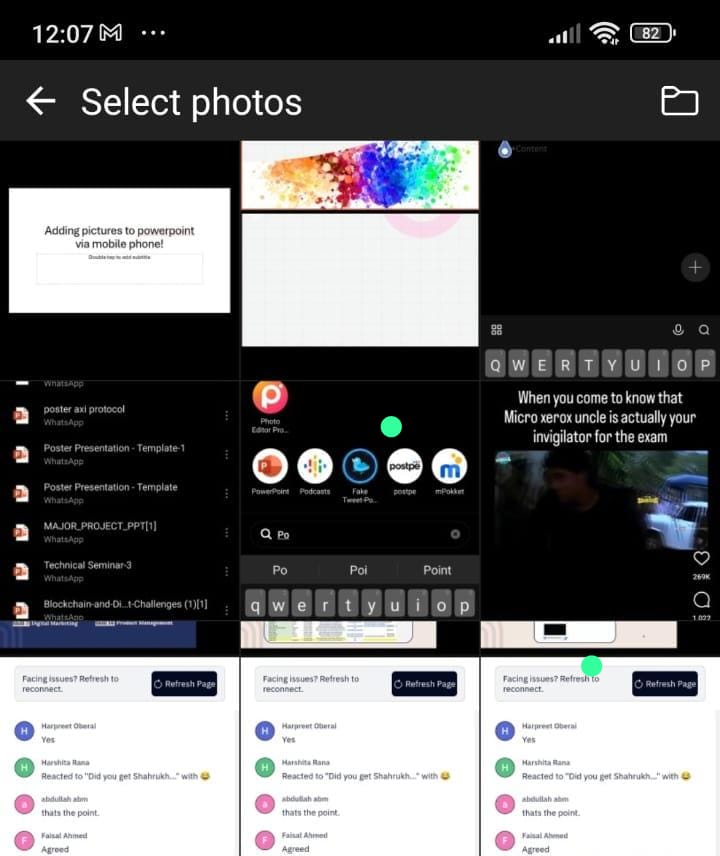
Task: Open the folder browser icon
Action: [x=679, y=101]
